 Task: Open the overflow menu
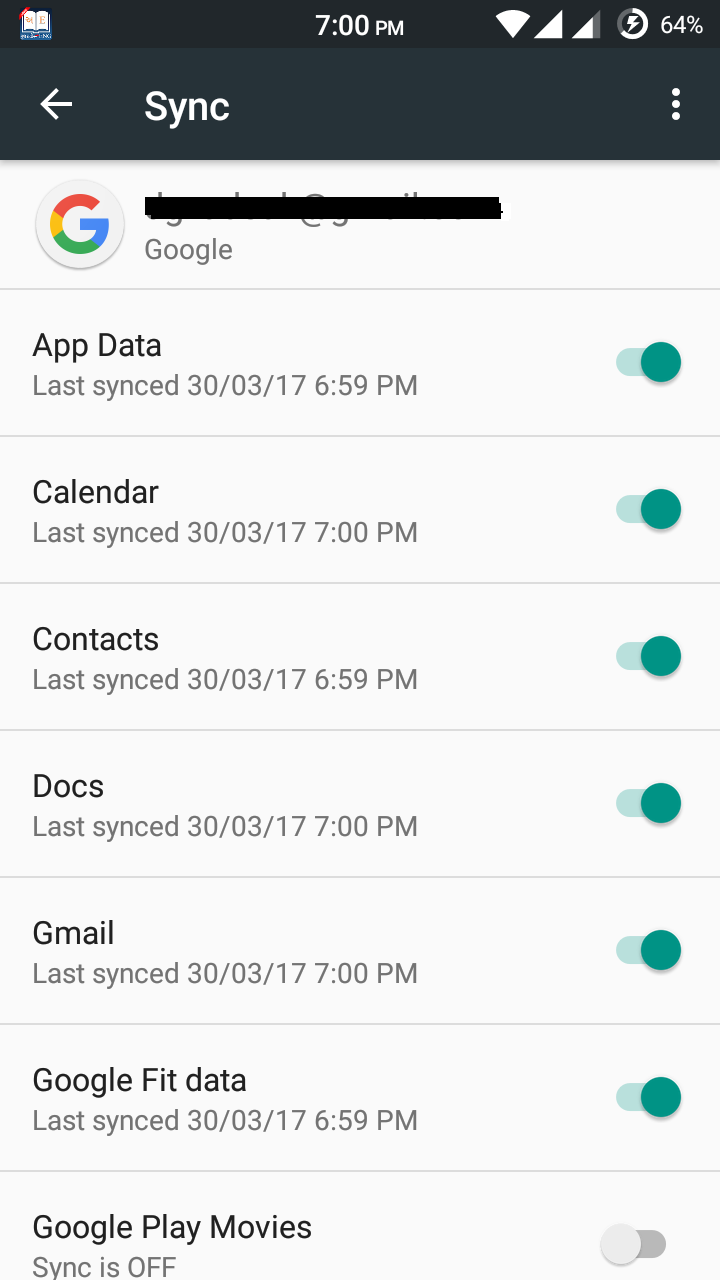[x=676, y=104]
